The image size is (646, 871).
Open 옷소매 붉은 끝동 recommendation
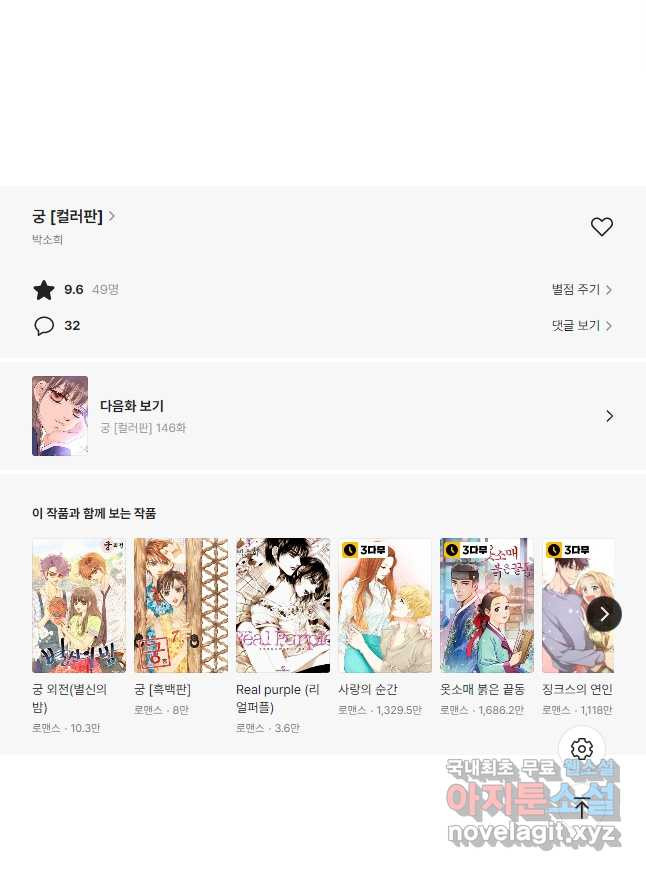click(x=487, y=606)
